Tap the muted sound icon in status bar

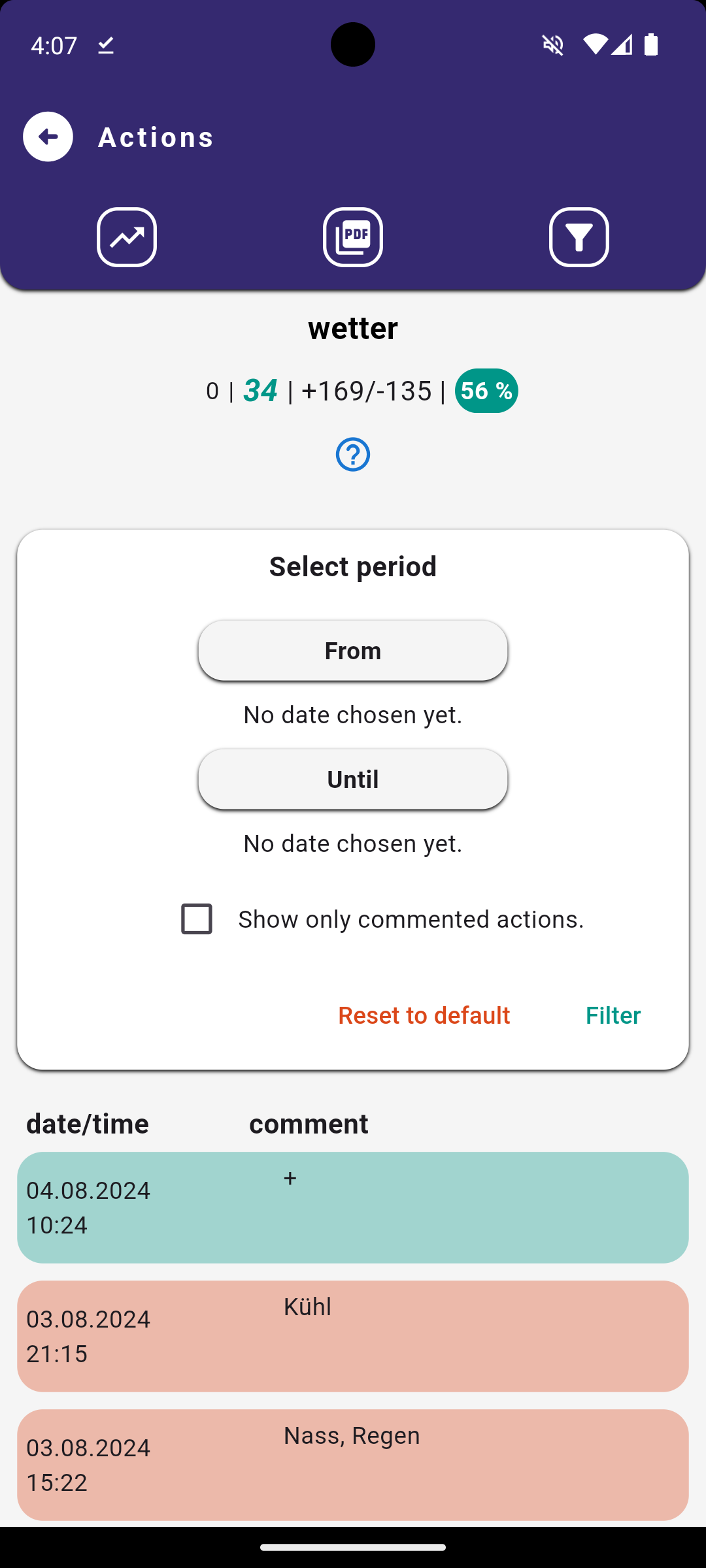click(x=552, y=44)
